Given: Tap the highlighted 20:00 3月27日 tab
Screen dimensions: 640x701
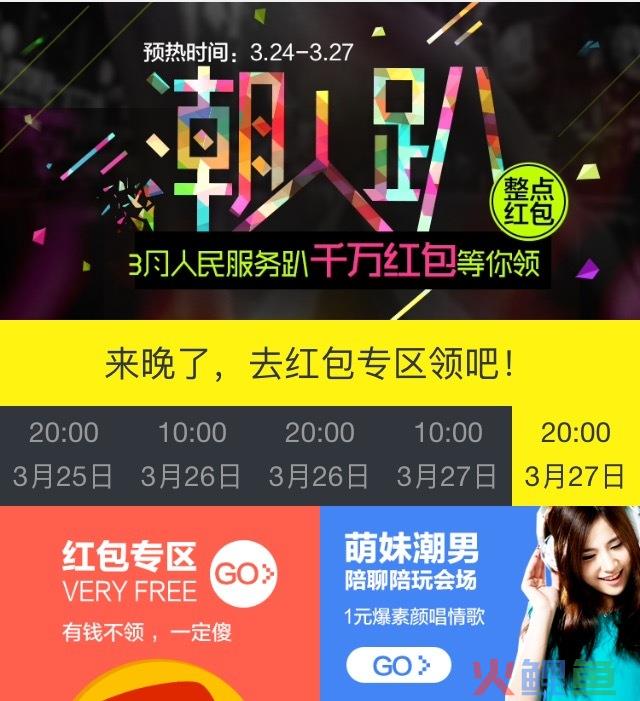Looking at the screenshot, I should (575, 455).
